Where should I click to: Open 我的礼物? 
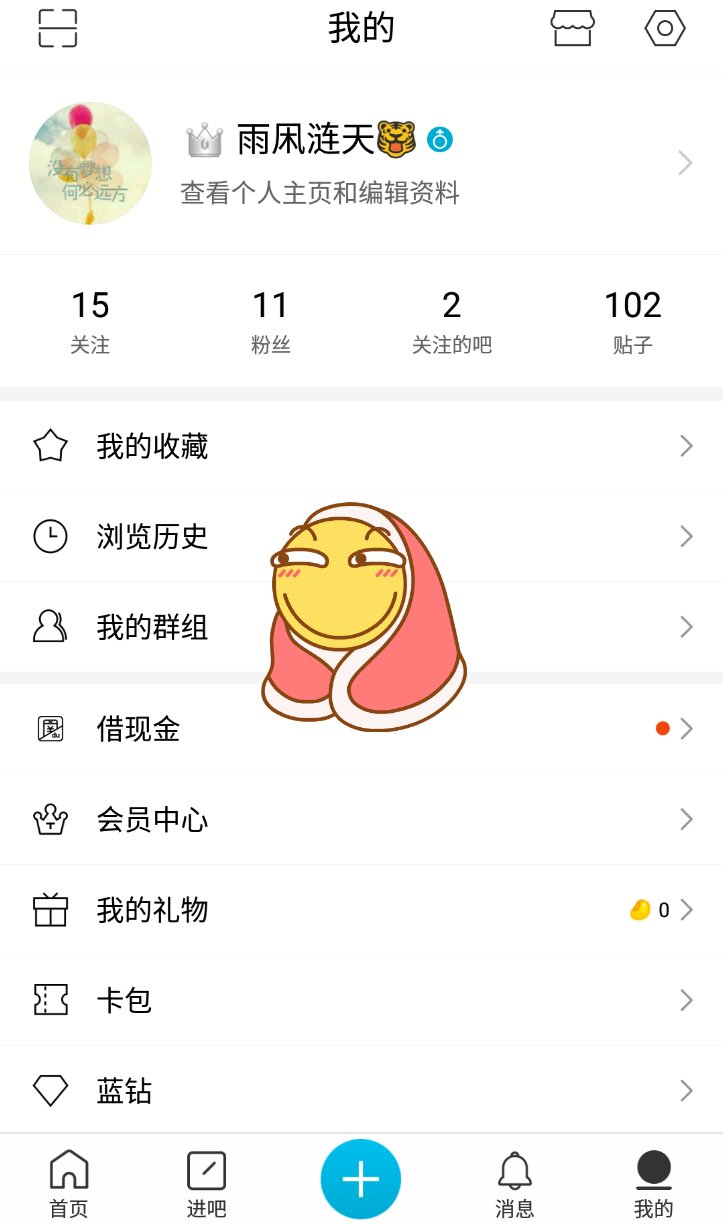coord(152,910)
